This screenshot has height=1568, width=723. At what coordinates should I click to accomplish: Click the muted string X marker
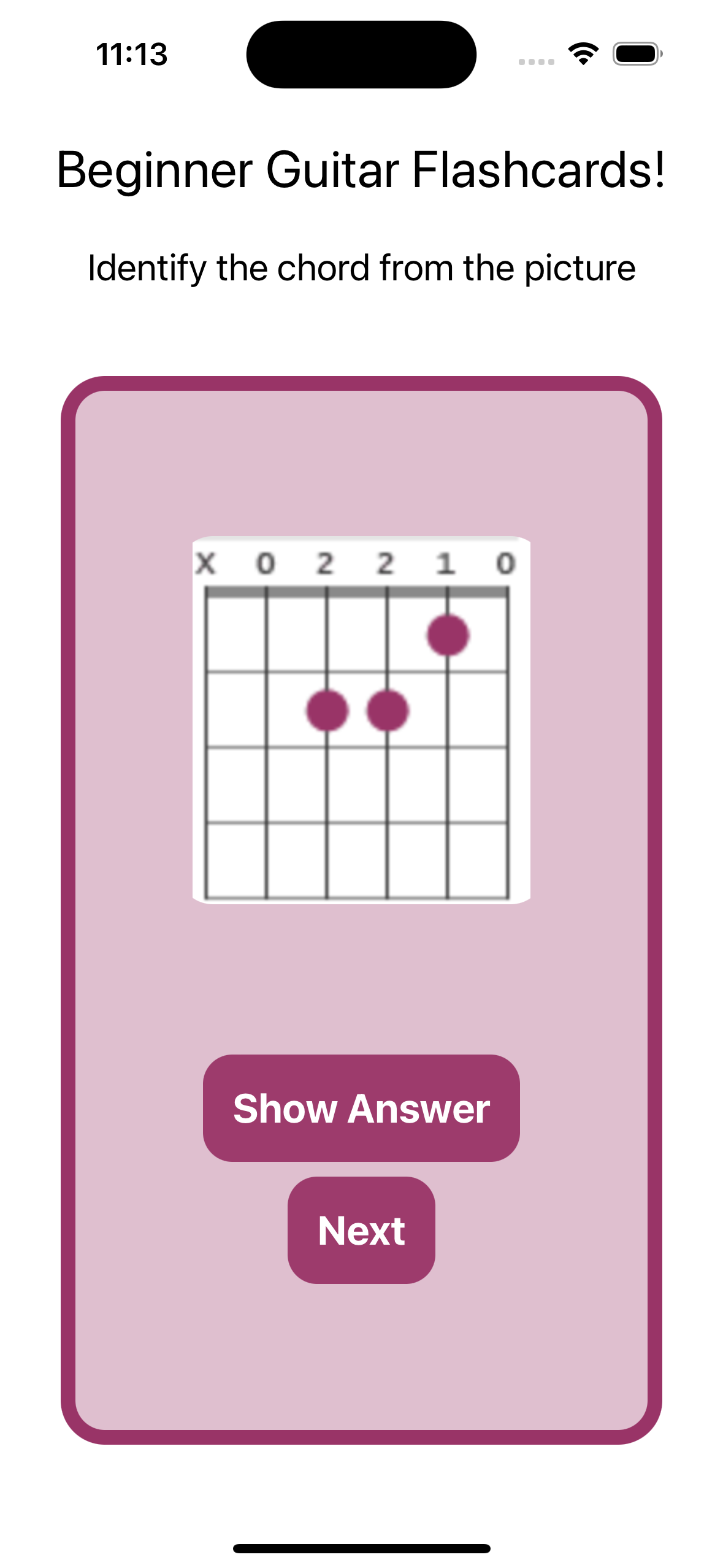click(x=205, y=561)
